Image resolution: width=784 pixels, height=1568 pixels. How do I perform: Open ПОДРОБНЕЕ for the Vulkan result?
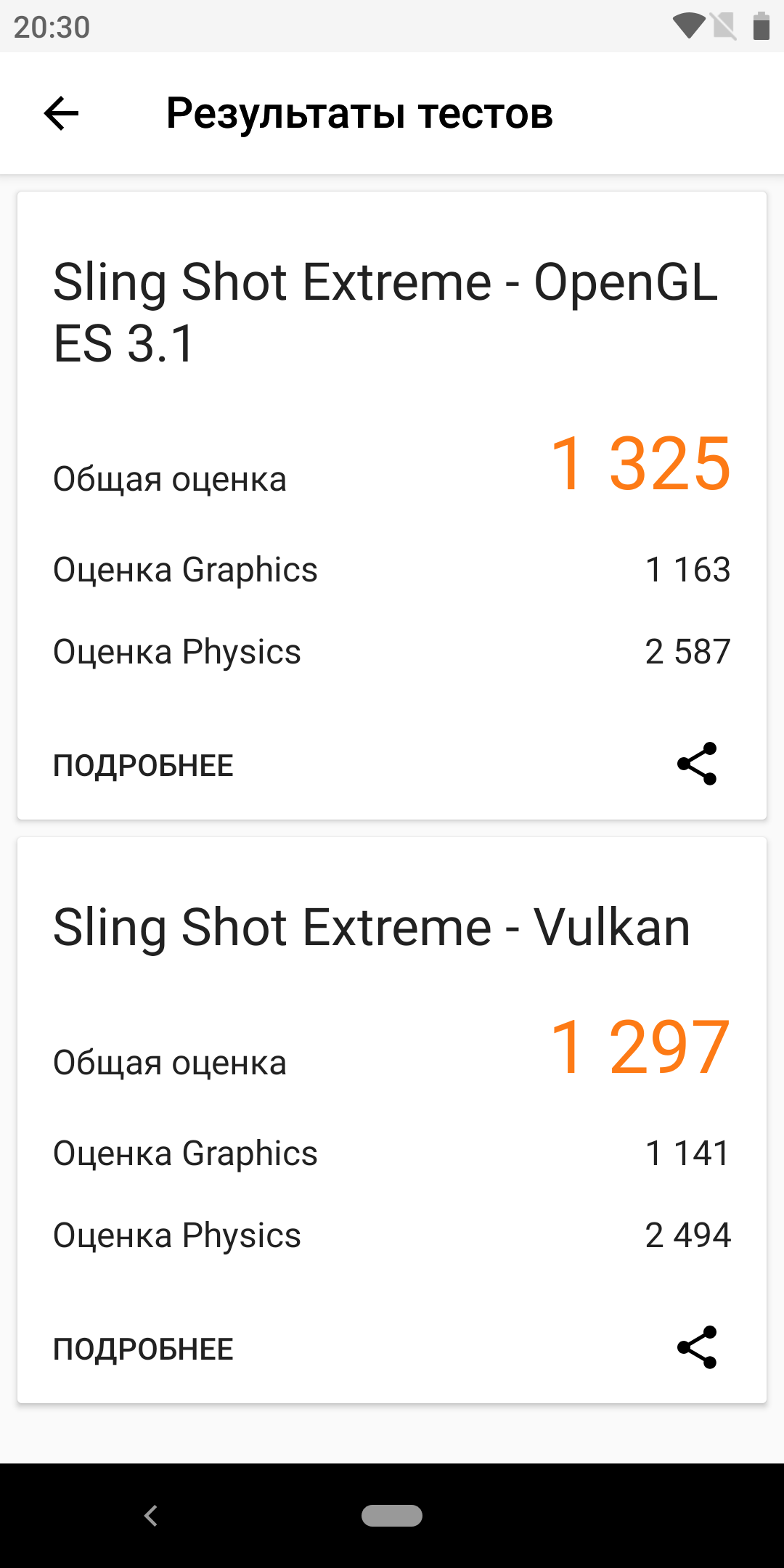tap(143, 1349)
